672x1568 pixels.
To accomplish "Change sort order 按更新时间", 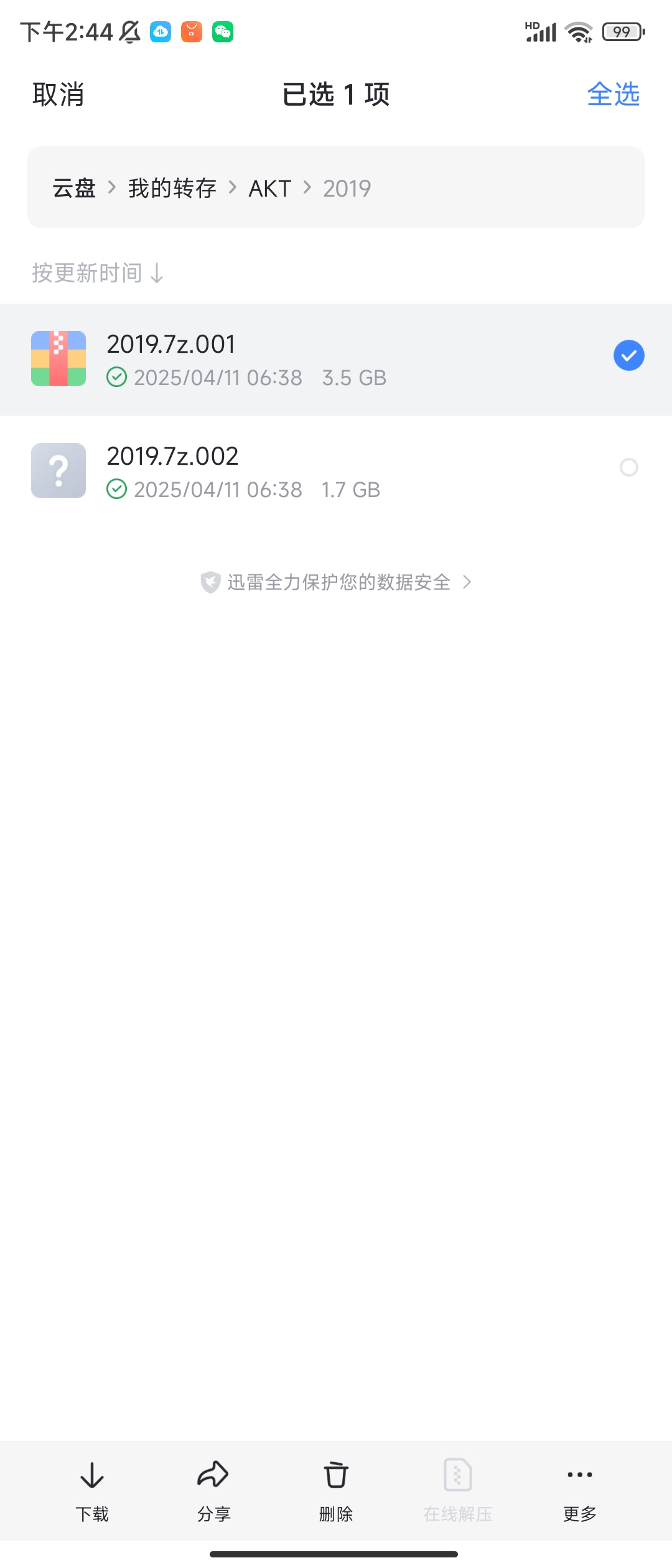I will [x=98, y=273].
